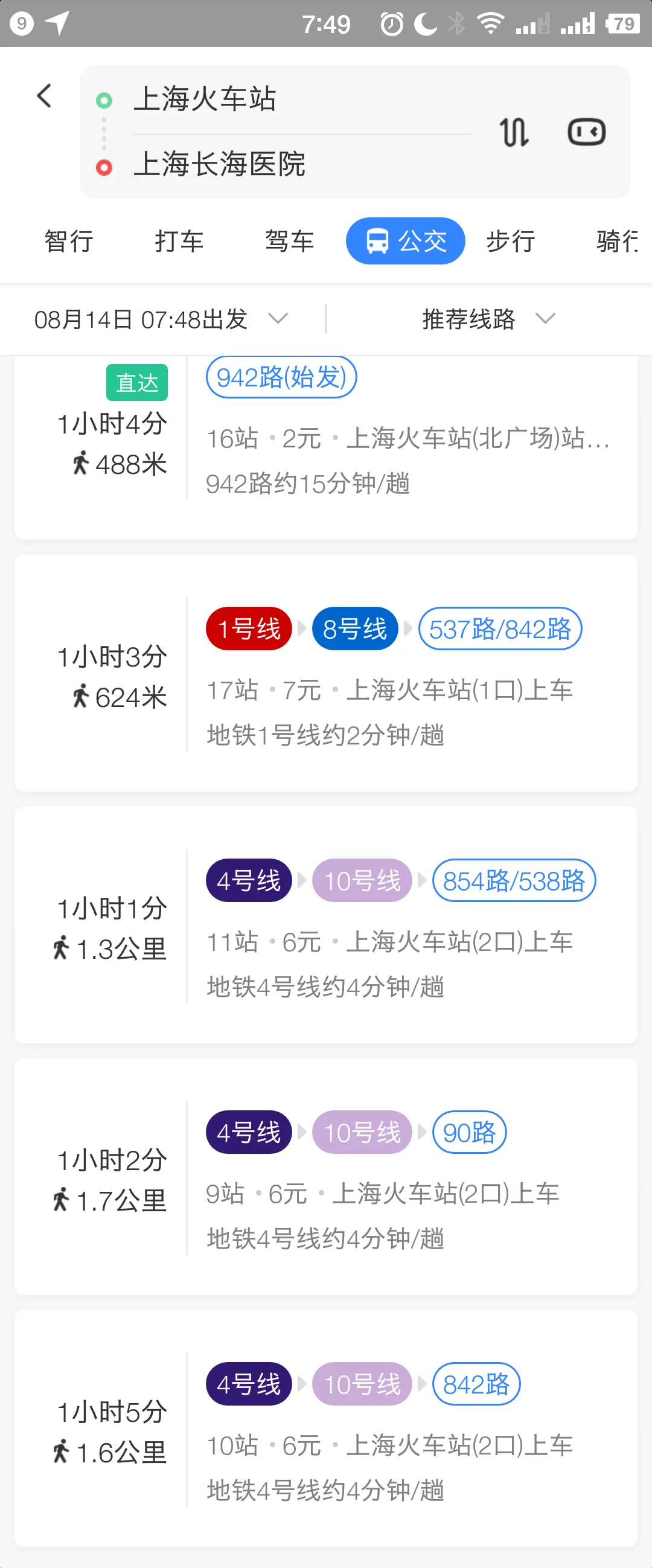Tap the bus icon on the 公交 tab

pyautogui.click(x=378, y=240)
